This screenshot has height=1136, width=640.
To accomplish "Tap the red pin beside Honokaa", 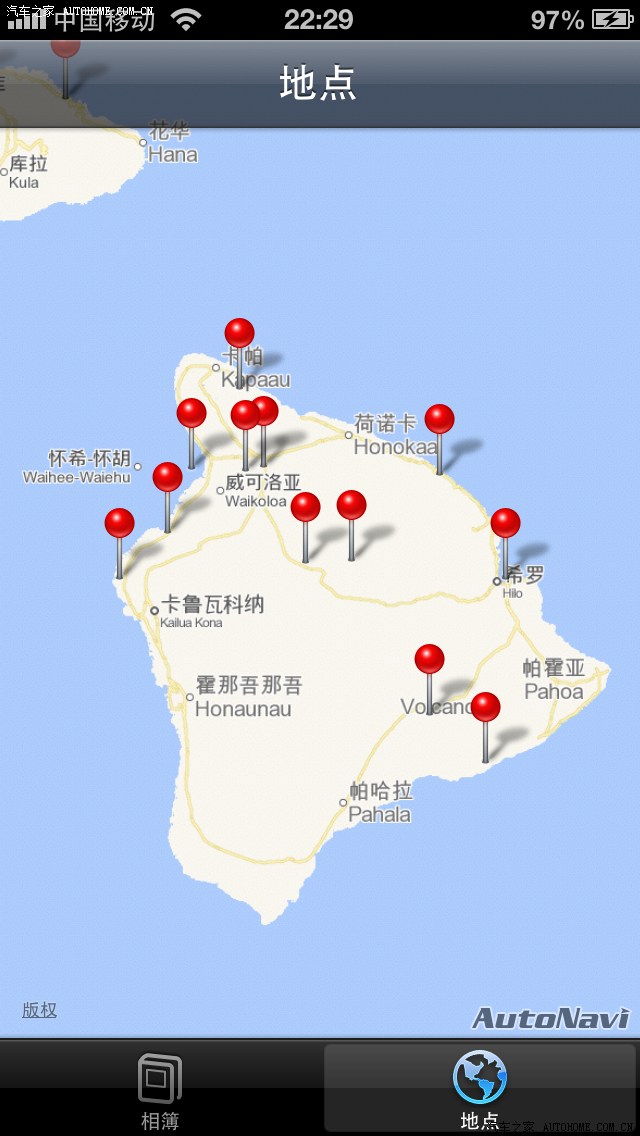I will (x=439, y=420).
